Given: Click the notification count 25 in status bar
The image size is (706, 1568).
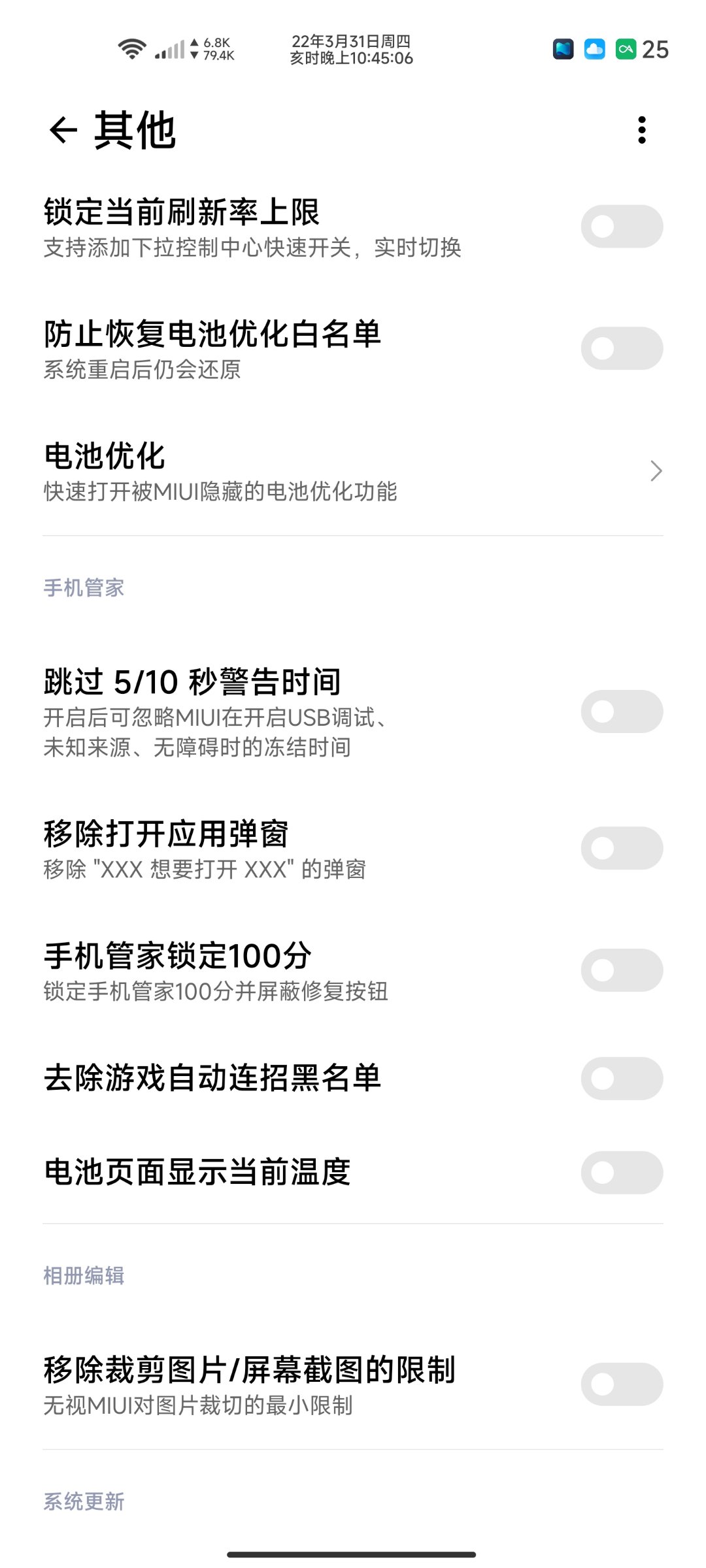Looking at the screenshot, I should [x=656, y=49].
